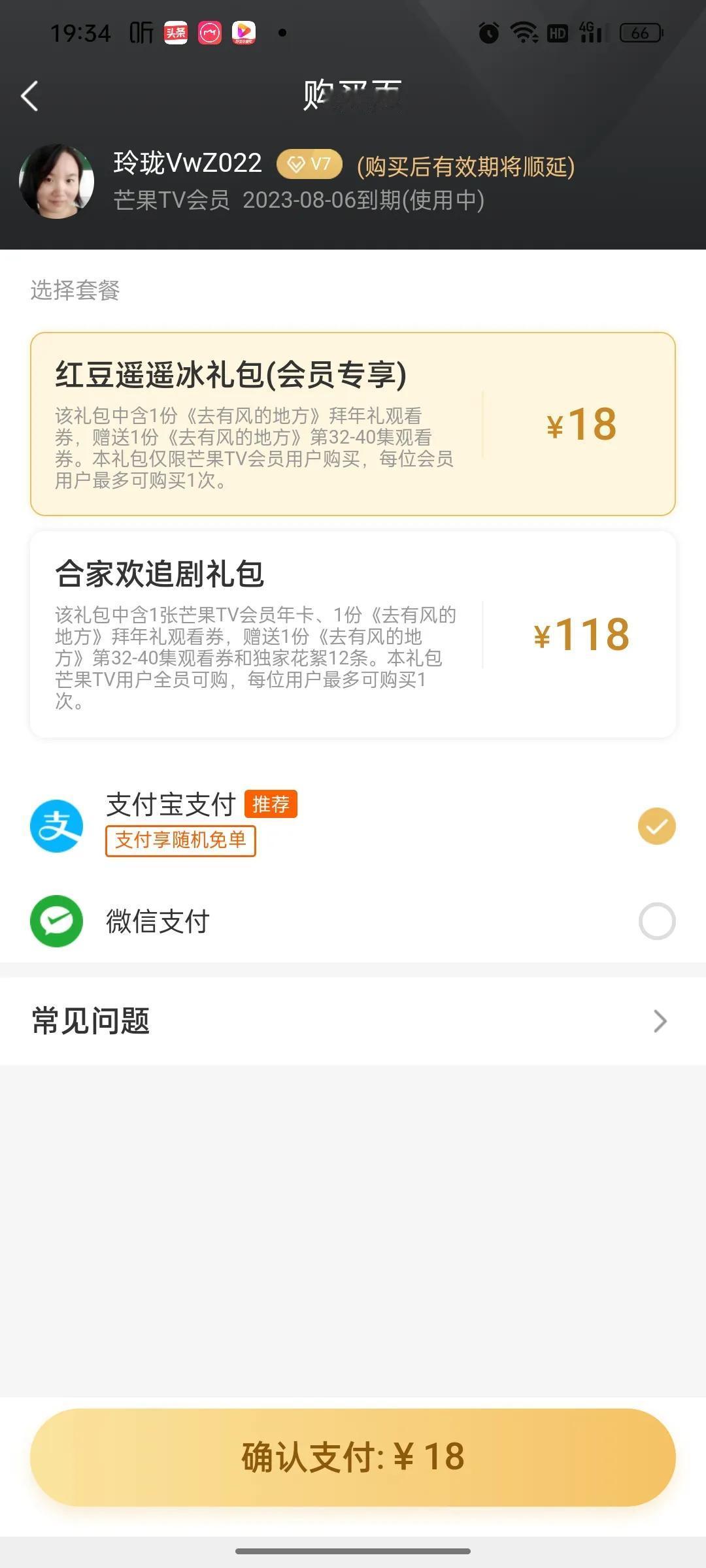Screen dimensions: 706x1568
Task: Select the 红豆遥遥冰礼包 package card
Action: [x=353, y=423]
